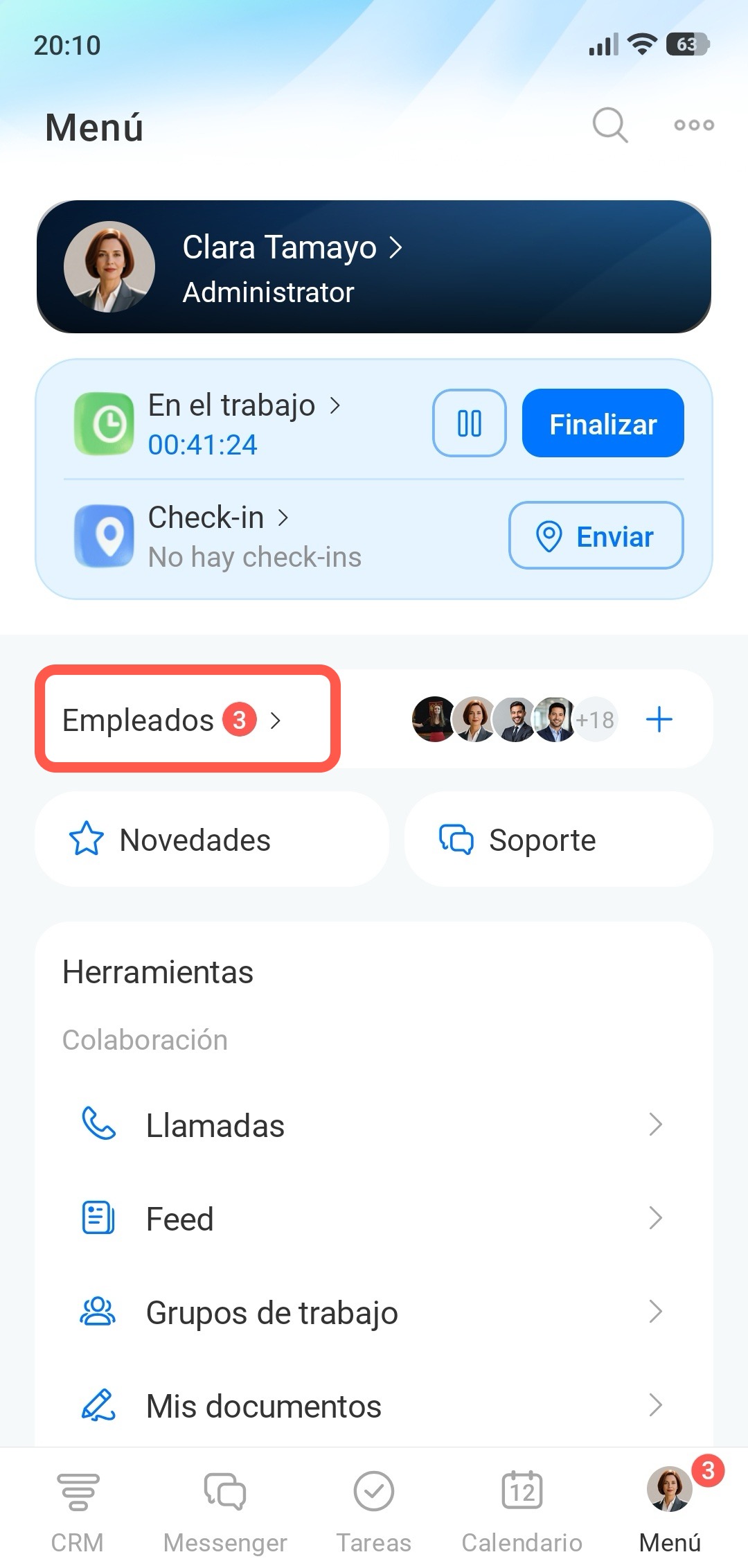Viewport: 748px width, 1568px height.
Task: Open Soporte chat
Action: (558, 840)
